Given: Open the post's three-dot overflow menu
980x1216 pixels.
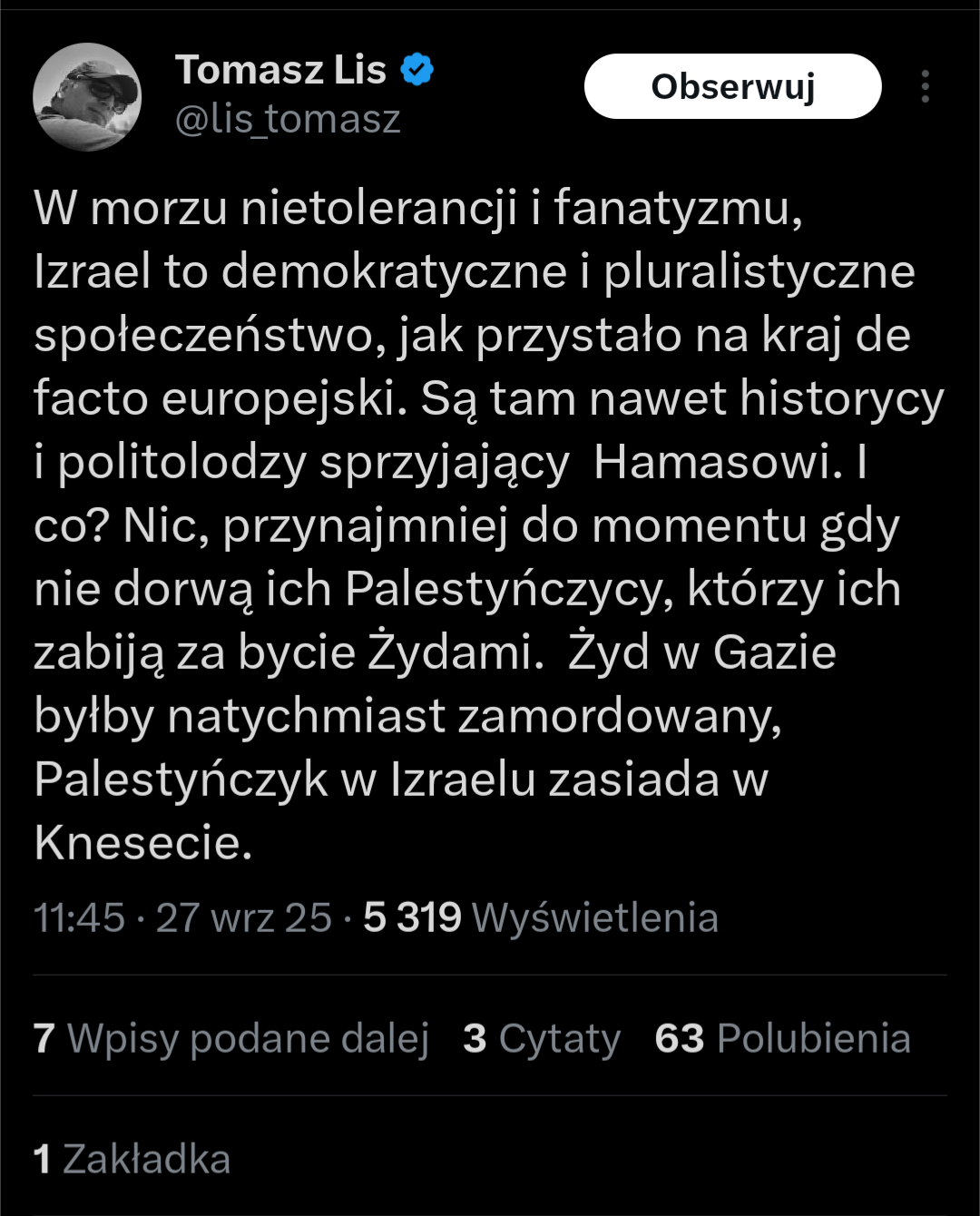Looking at the screenshot, I should (925, 86).
